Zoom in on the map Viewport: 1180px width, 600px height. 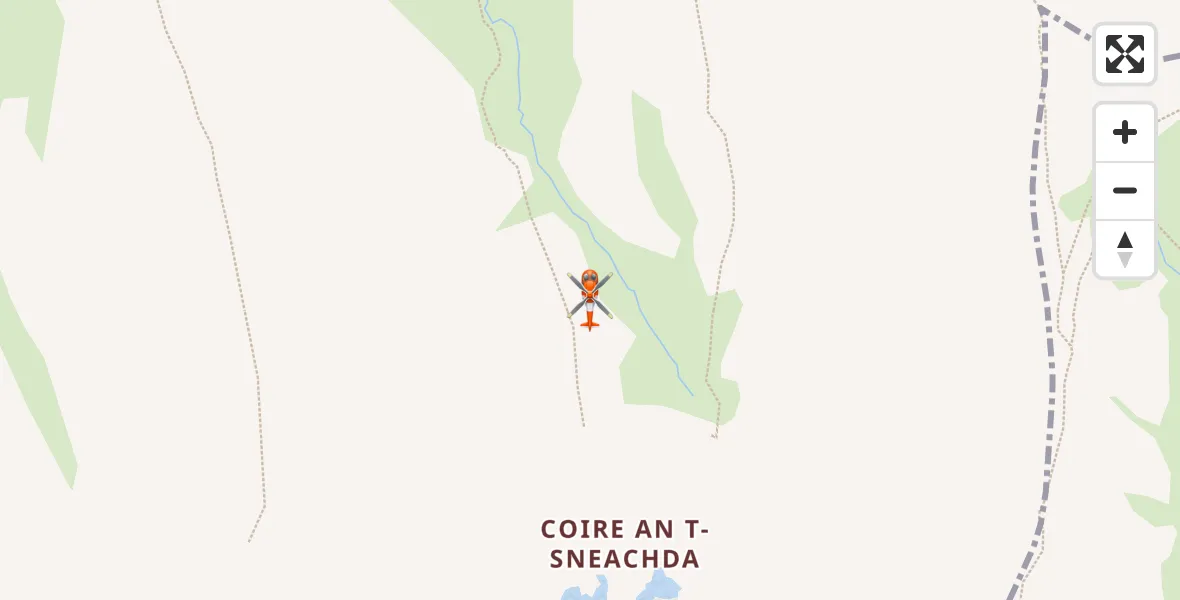pos(1125,133)
